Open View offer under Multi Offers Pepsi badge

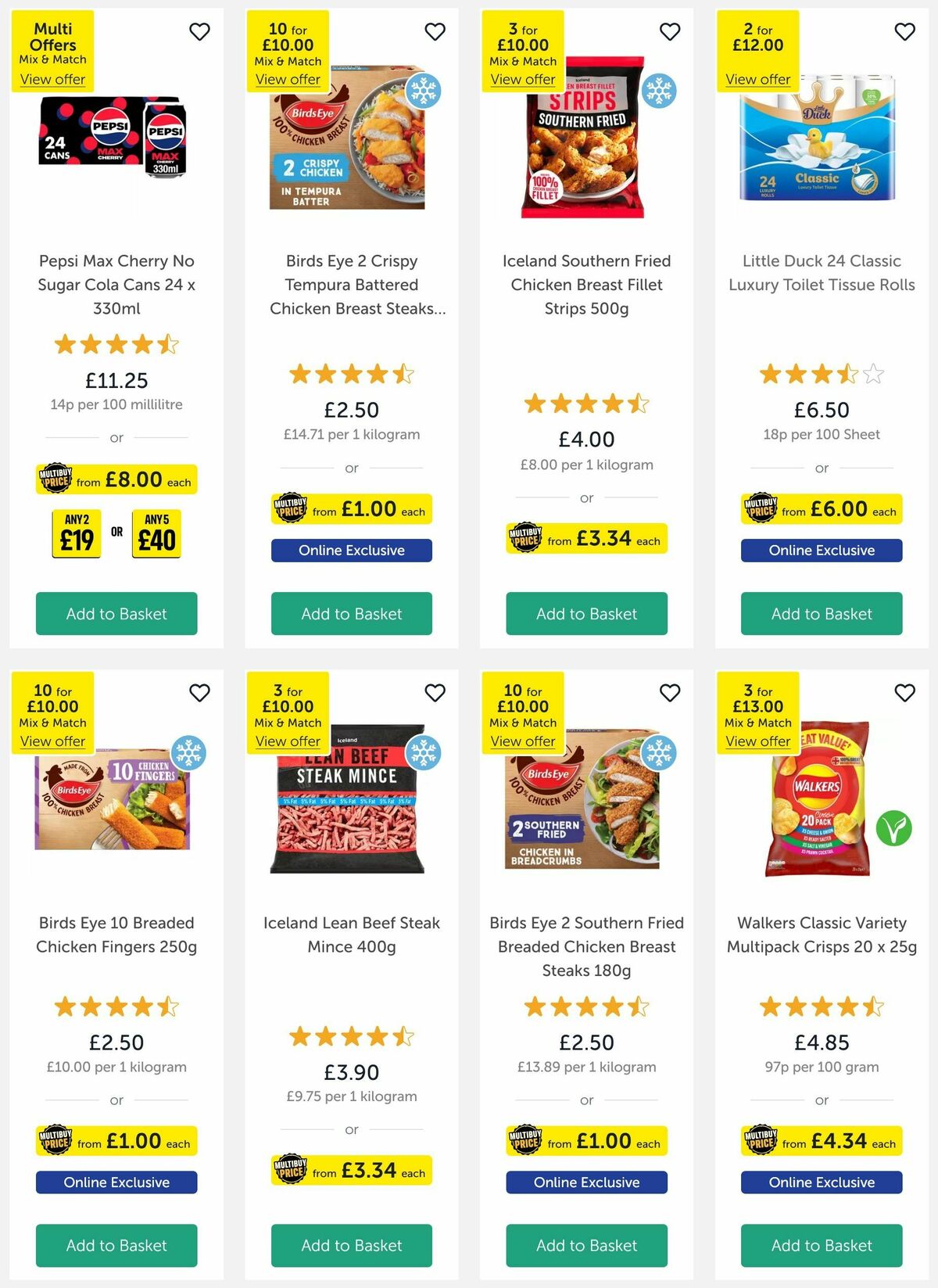coord(52,79)
